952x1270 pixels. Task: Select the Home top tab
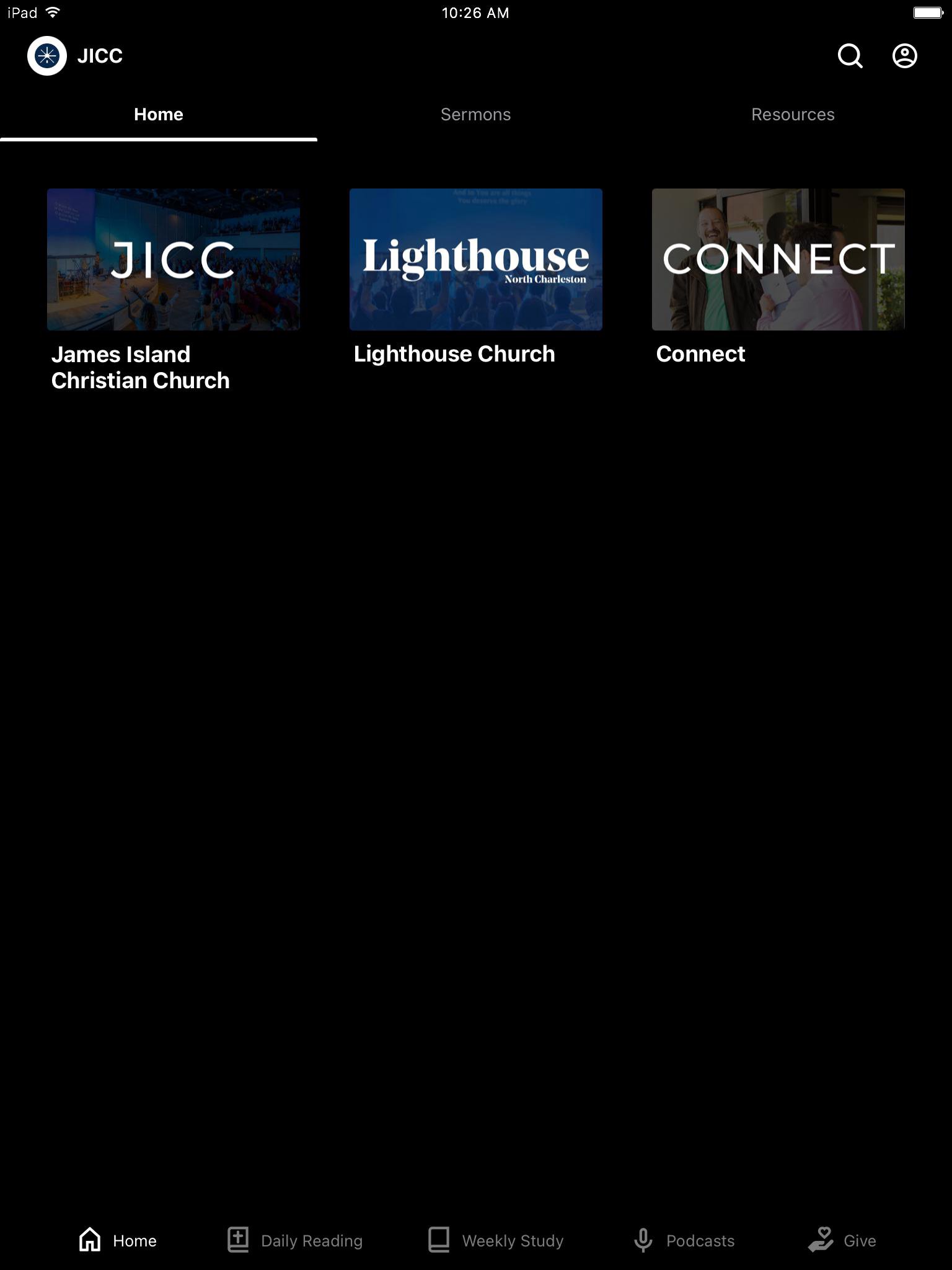[159, 115]
